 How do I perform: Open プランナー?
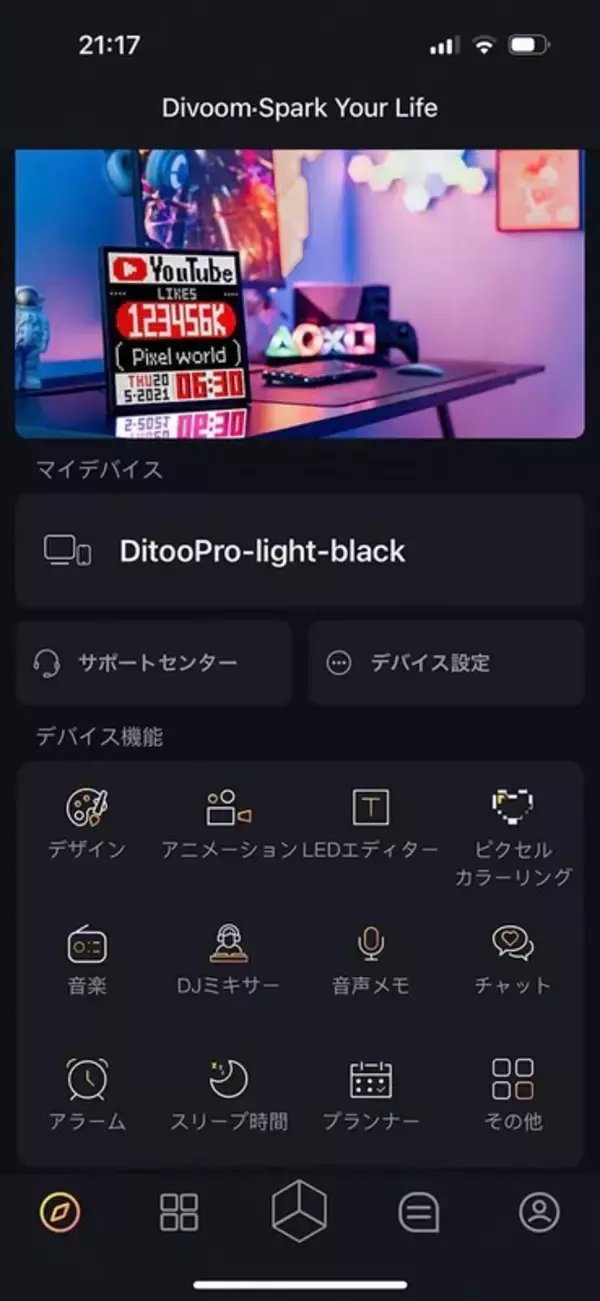(x=371, y=1095)
